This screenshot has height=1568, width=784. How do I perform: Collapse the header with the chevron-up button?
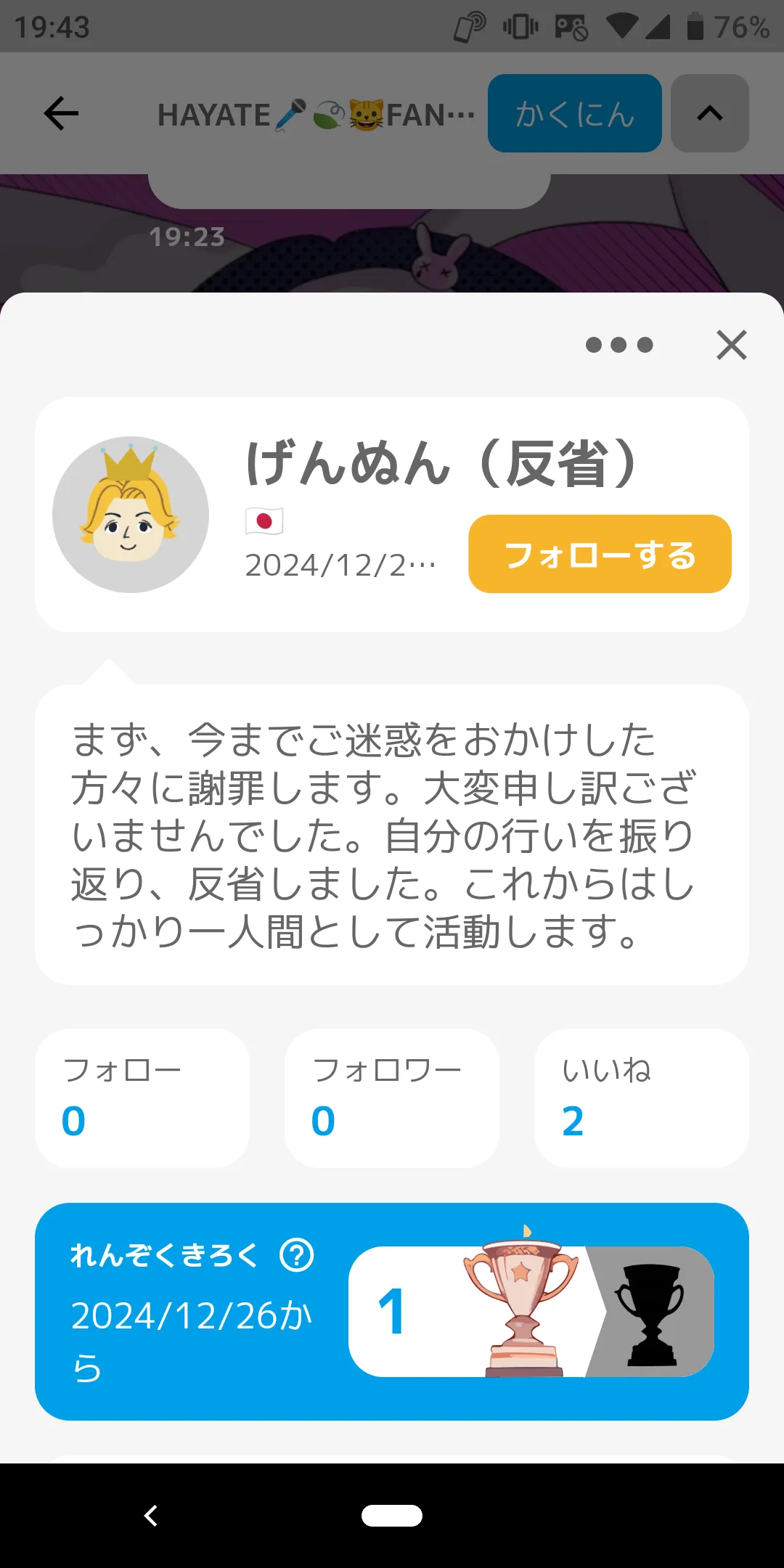(x=709, y=113)
